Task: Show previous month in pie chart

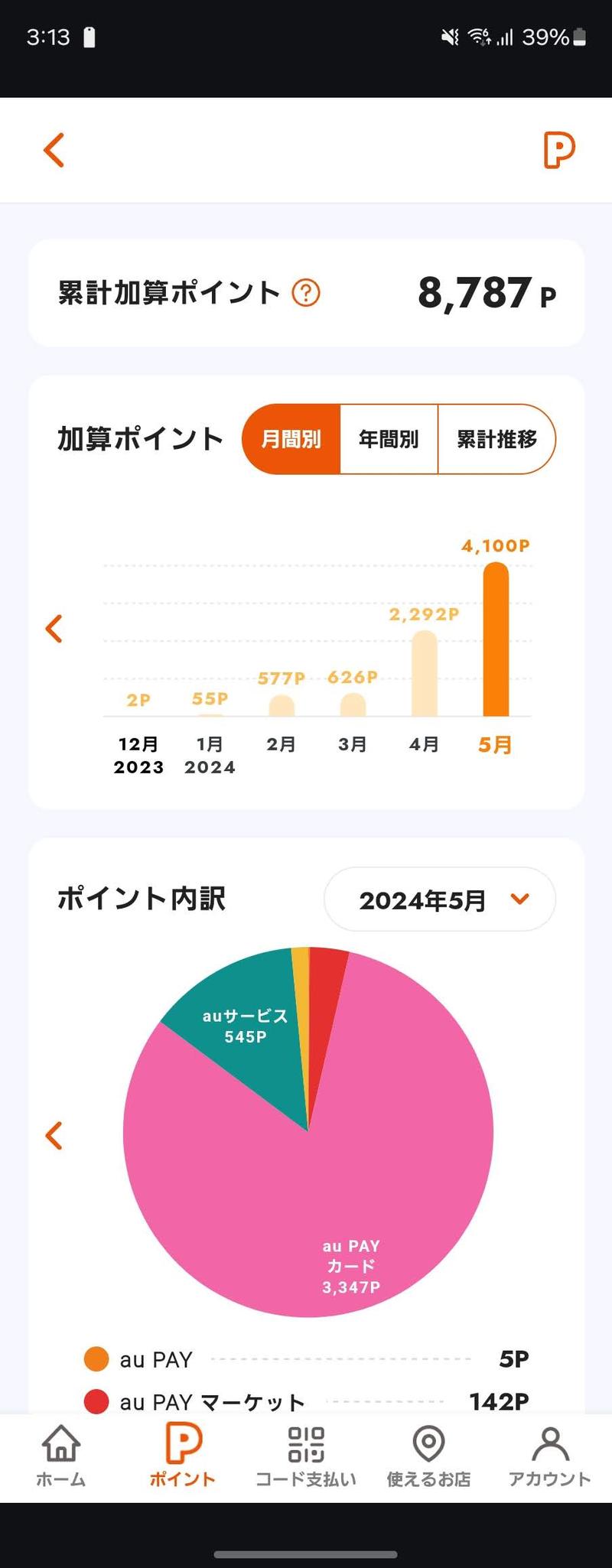Action: [54, 1135]
